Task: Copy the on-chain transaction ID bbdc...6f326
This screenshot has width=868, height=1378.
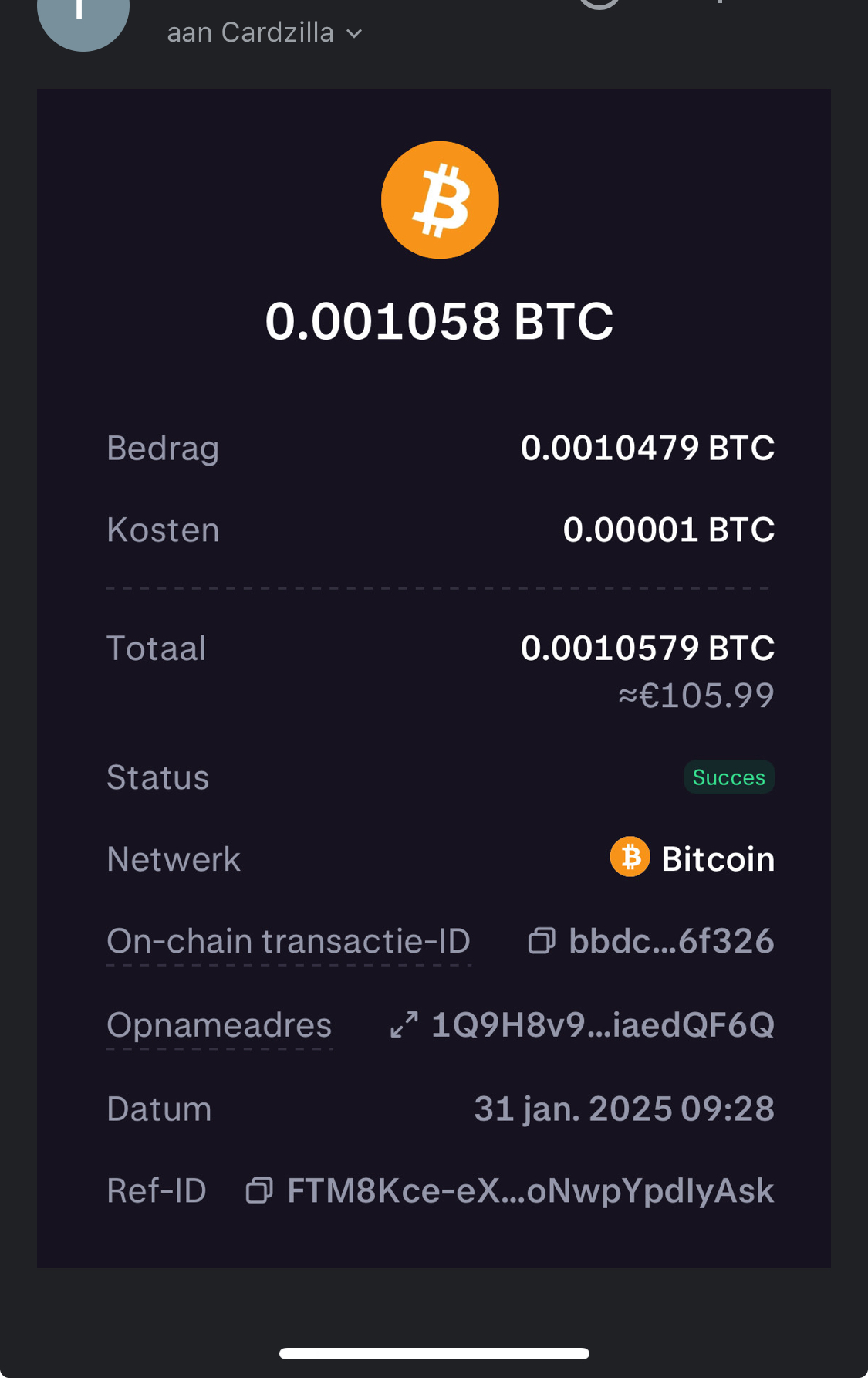Action: click(542, 941)
